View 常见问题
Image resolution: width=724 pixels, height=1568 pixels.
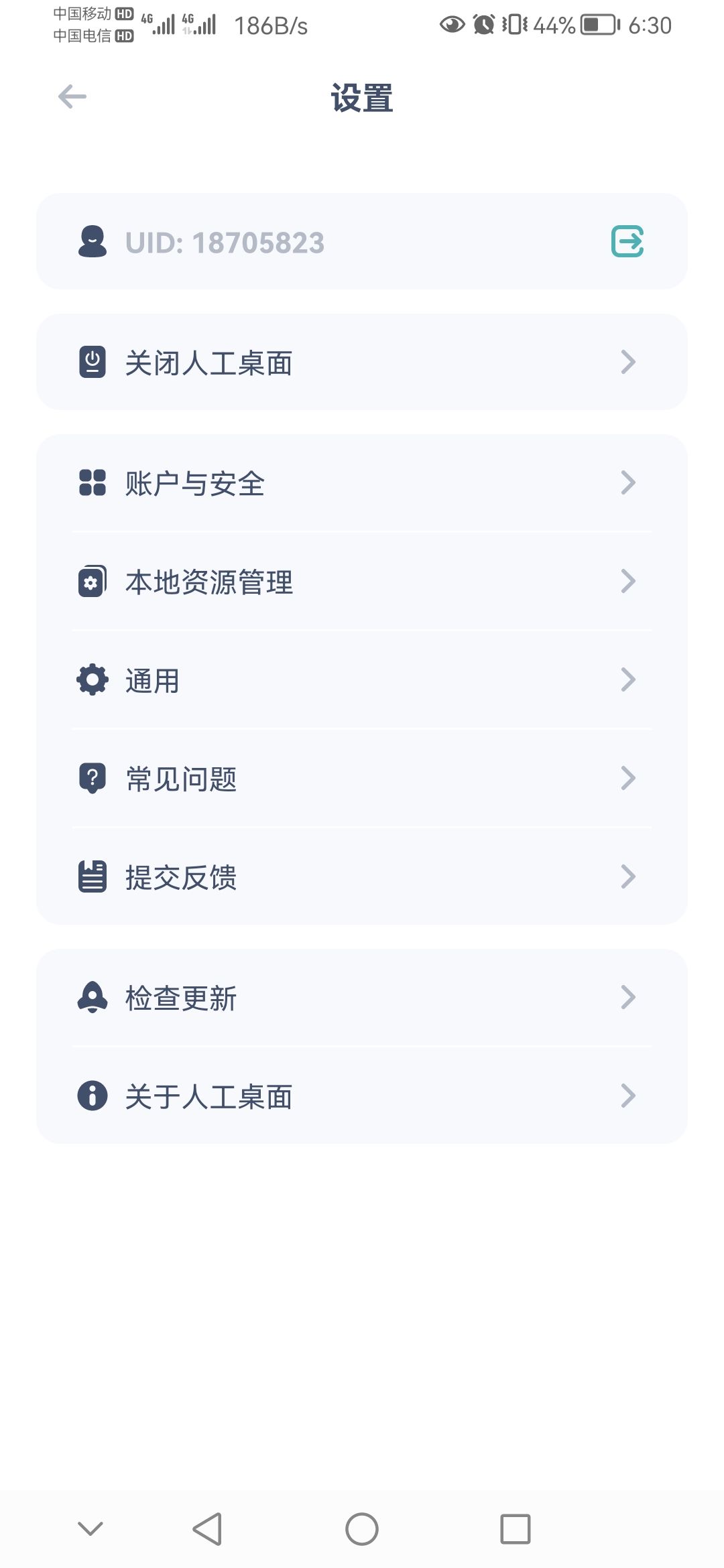click(x=362, y=779)
